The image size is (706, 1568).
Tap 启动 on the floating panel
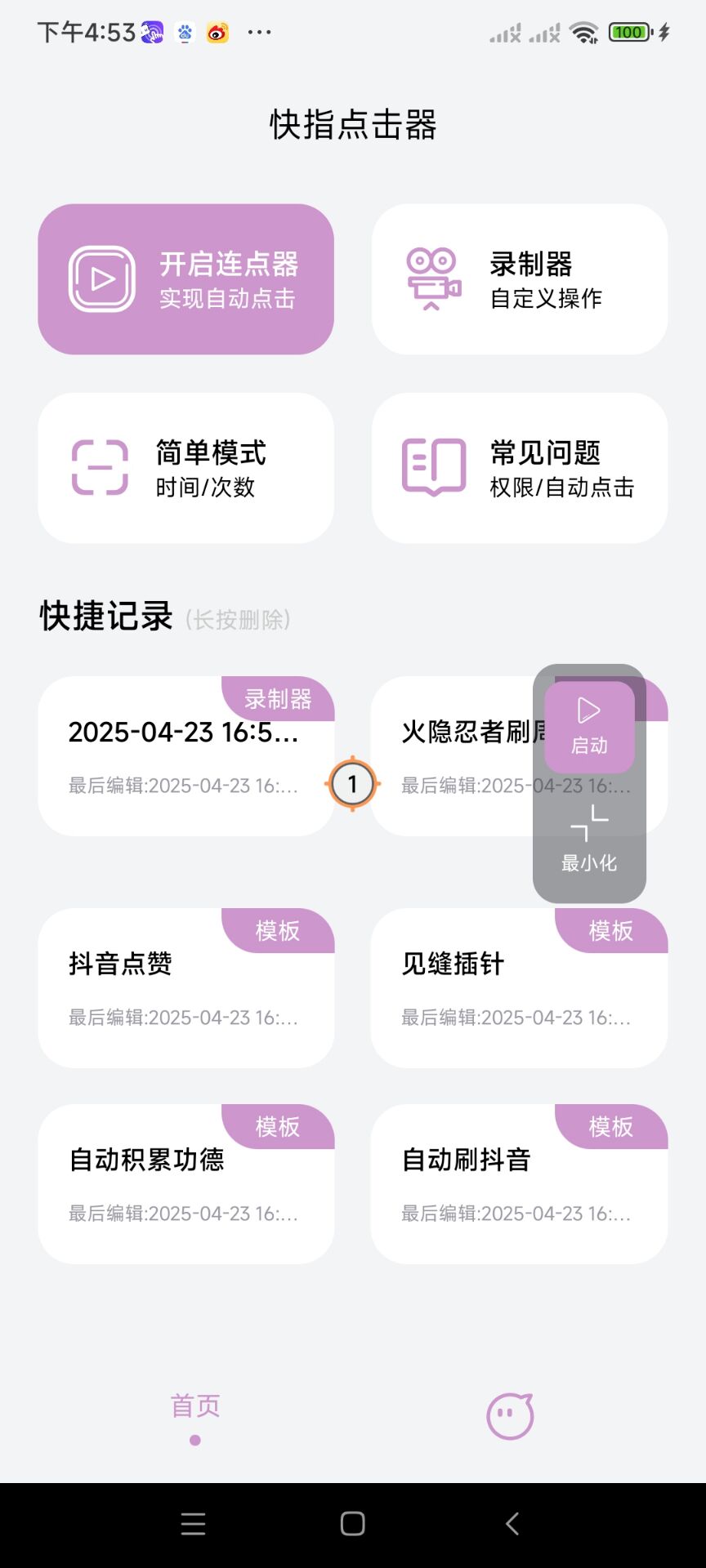coord(589,726)
